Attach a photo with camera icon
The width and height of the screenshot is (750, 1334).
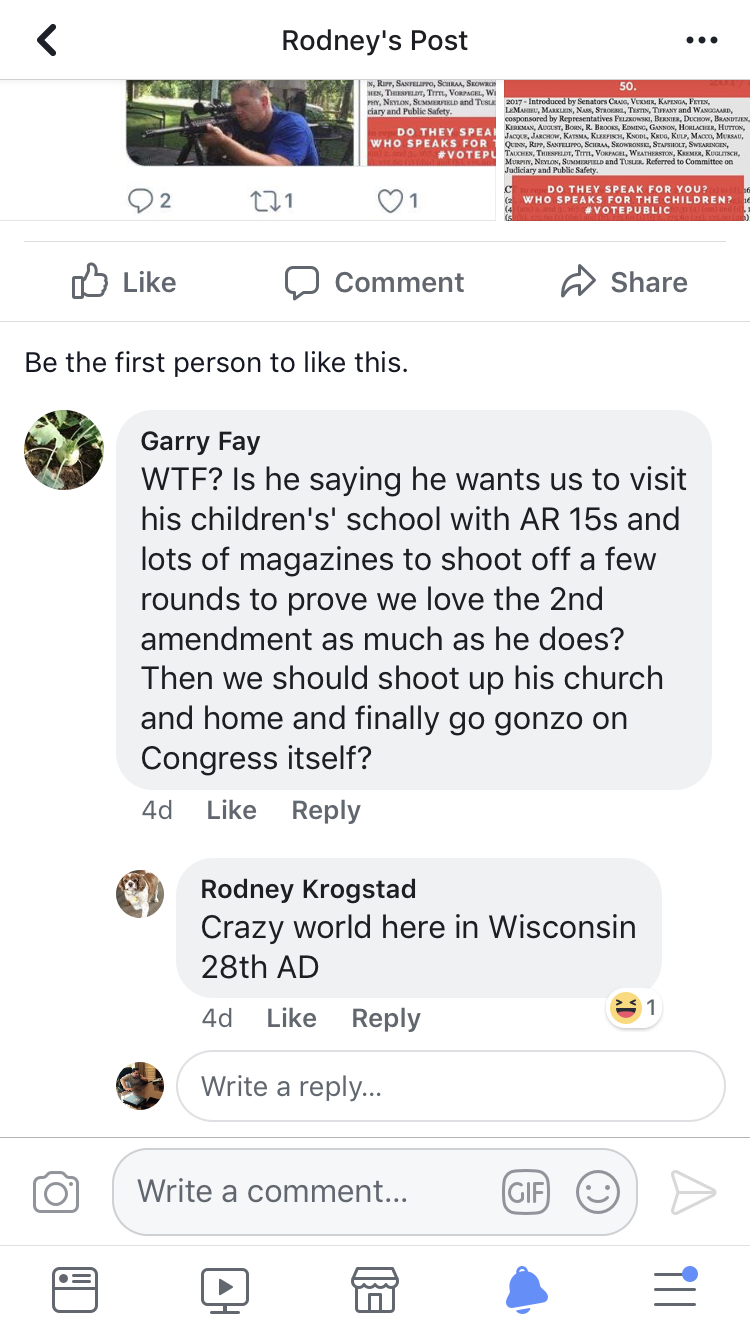coord(56,1192)
